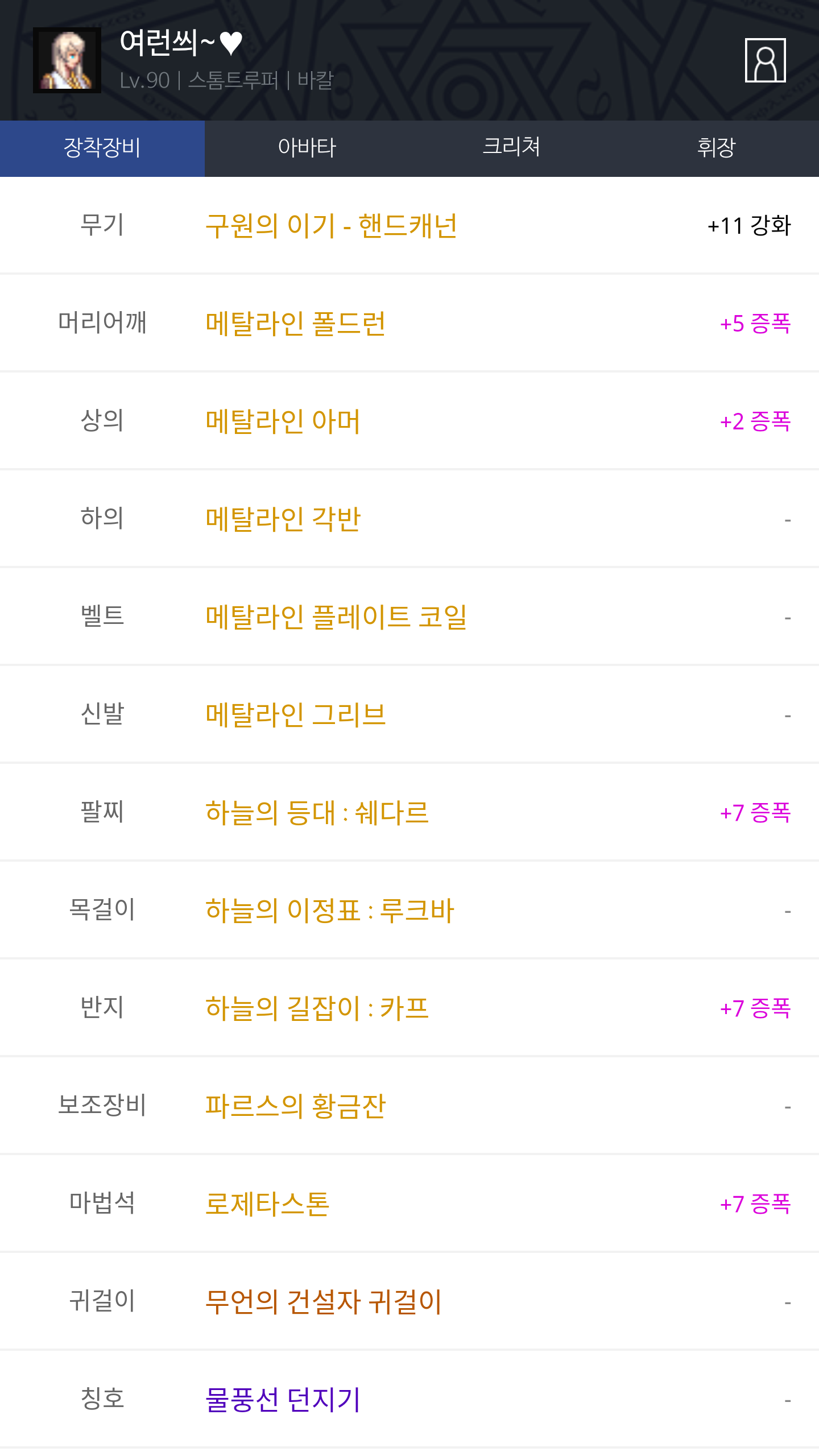
Task: Select the 장착장비 tab
Action: pyautogui.click(x=102, y=148)
